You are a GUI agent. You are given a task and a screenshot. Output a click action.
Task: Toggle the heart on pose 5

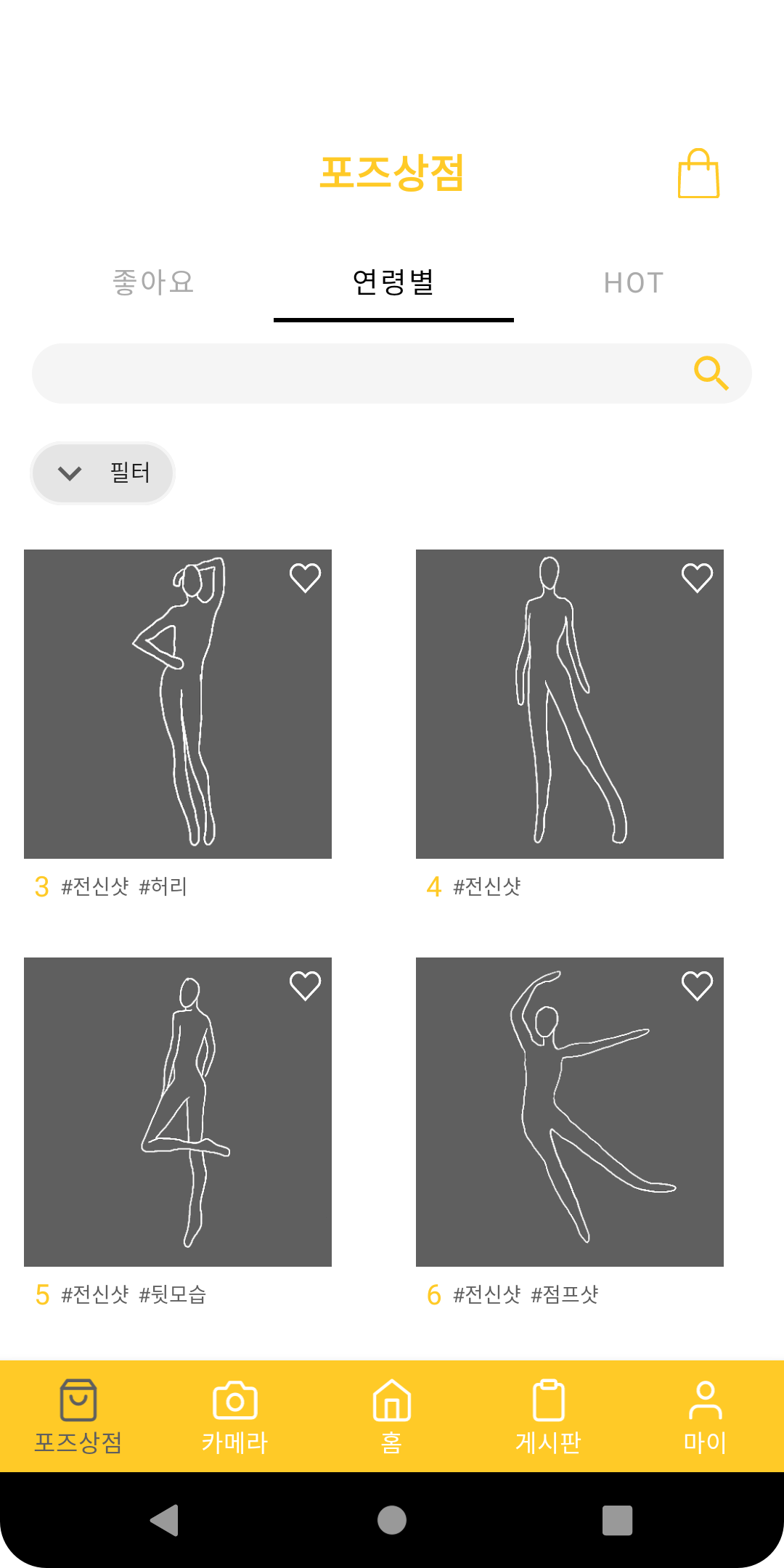click(x=304, y=985)
